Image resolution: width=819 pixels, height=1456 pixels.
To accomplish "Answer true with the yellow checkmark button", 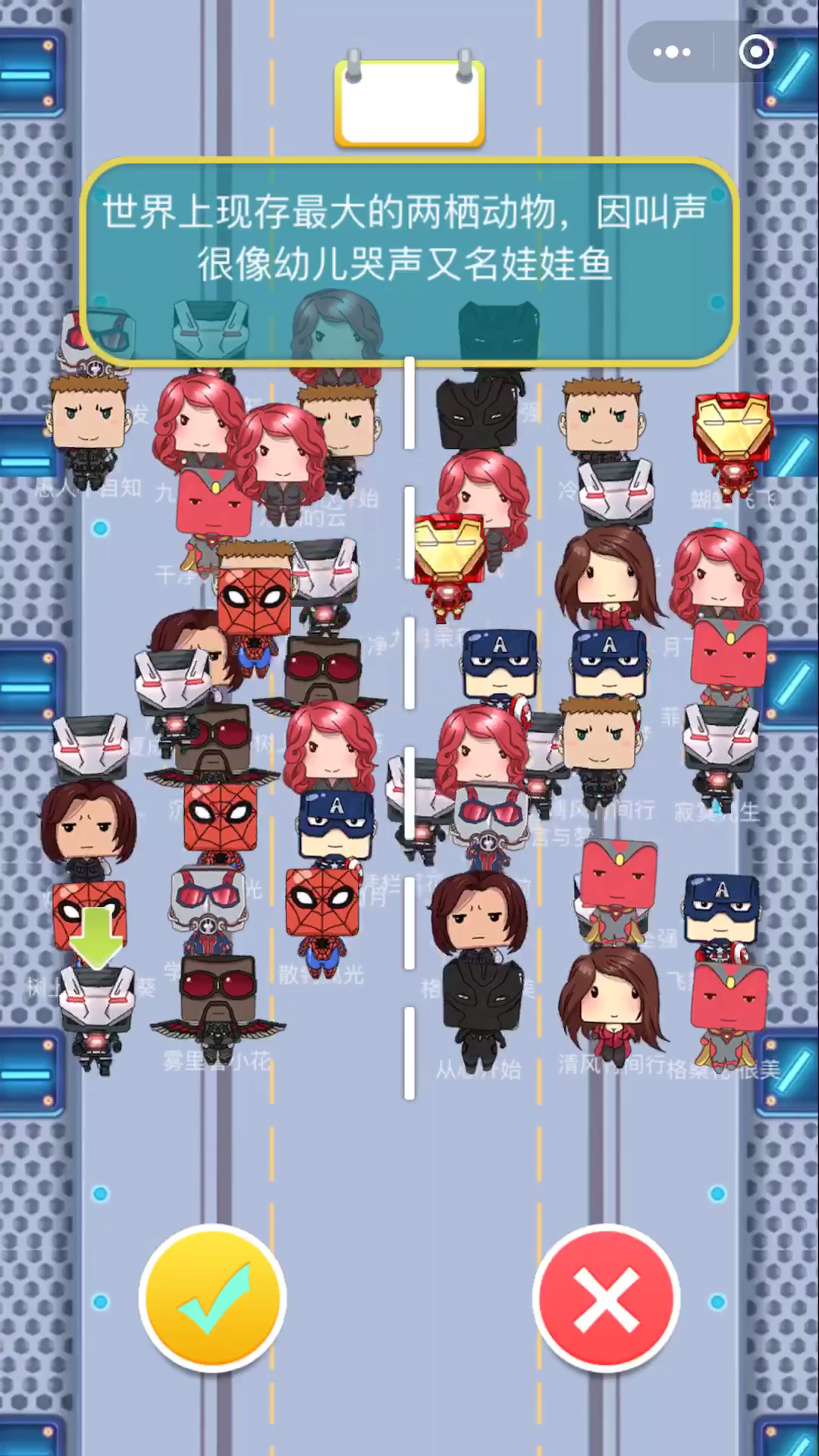I will point(212,1298).
